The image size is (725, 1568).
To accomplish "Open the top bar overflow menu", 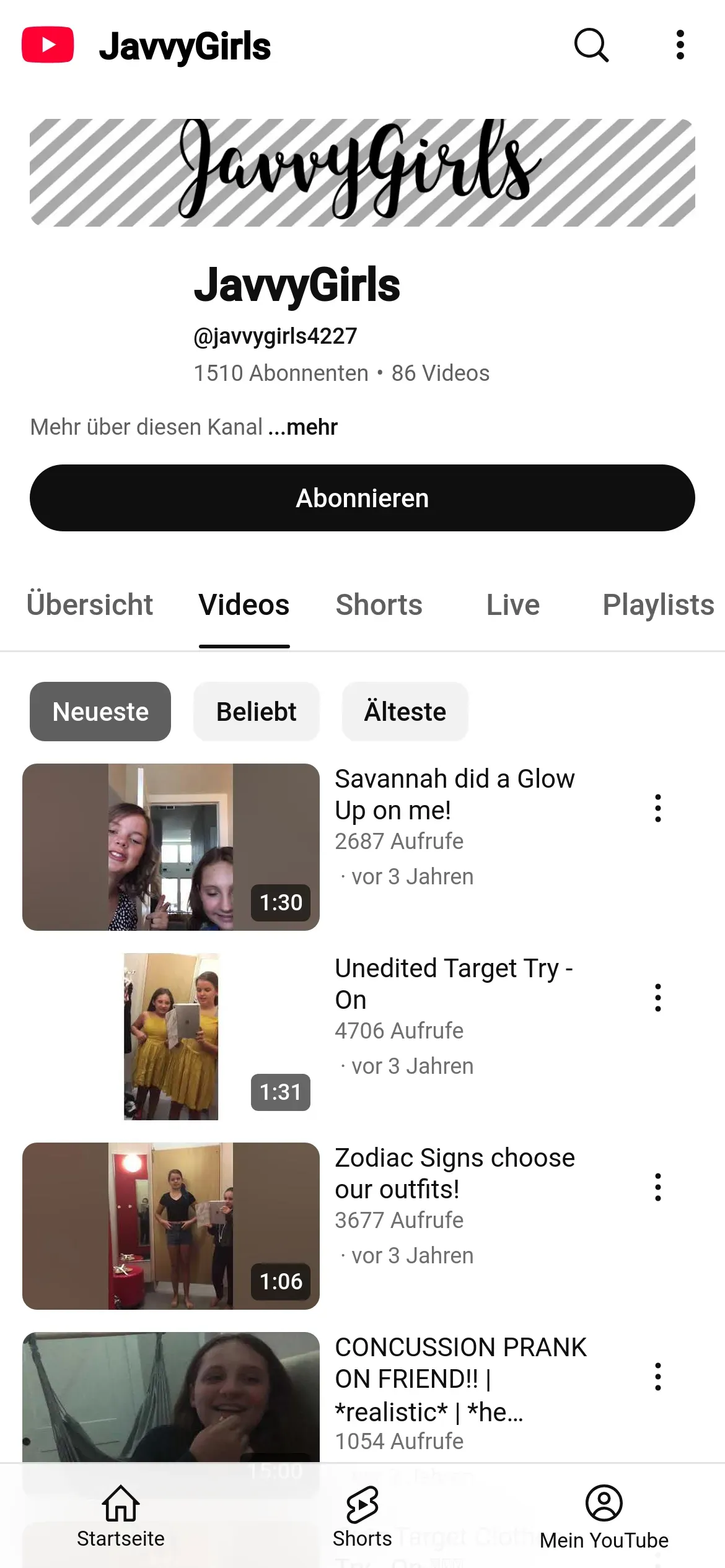I will pos(680,45).
